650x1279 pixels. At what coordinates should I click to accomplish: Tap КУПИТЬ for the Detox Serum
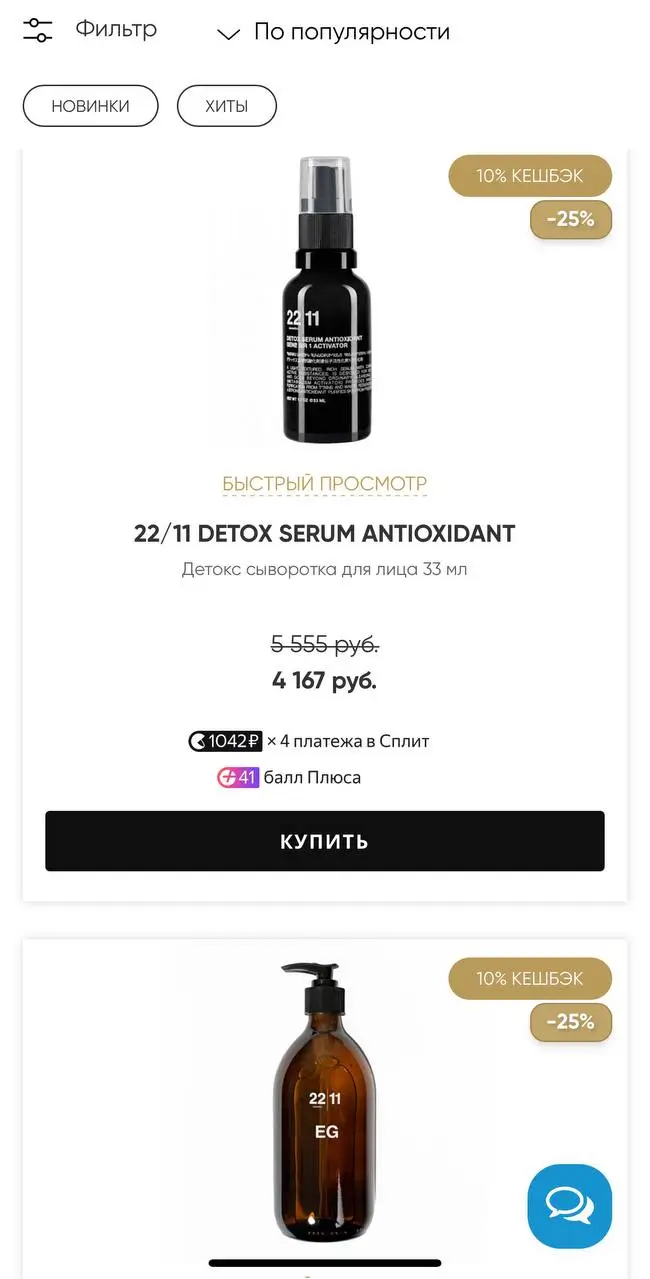(x=324, y=841)
